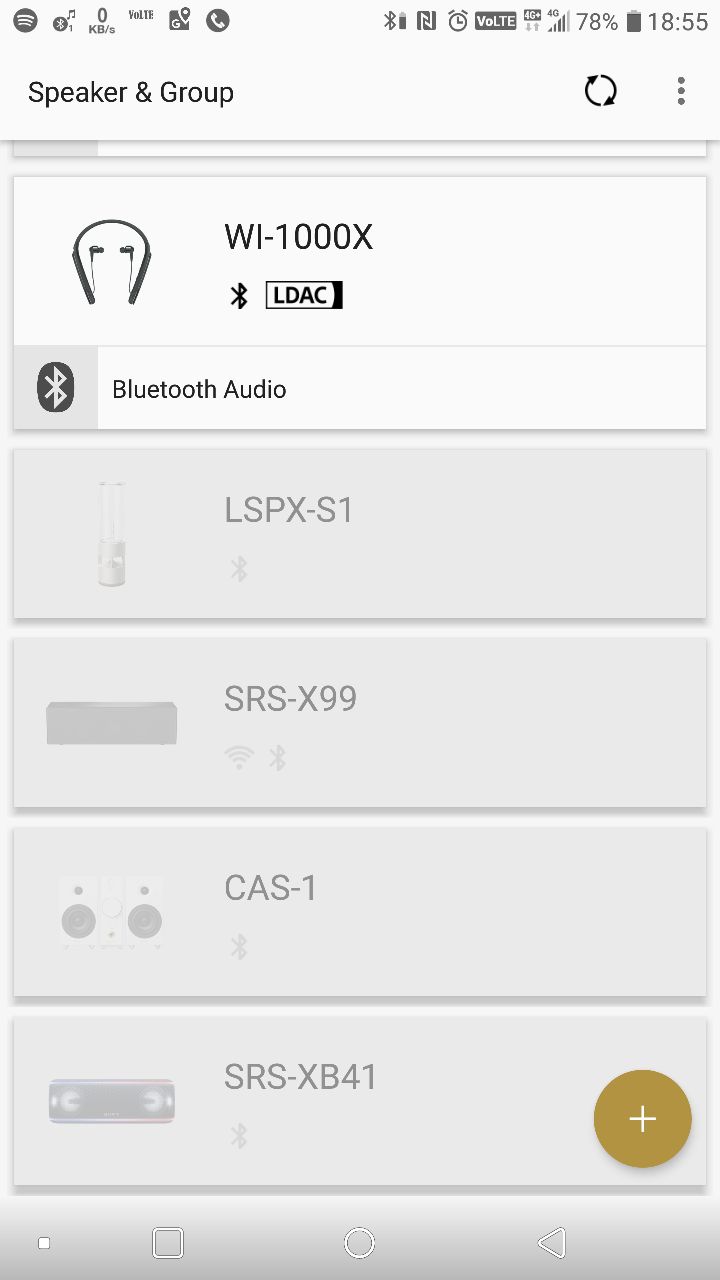Choose the SRS-X99 speaker
Screen dimensions: 720x1280
[x=359, y=722]
